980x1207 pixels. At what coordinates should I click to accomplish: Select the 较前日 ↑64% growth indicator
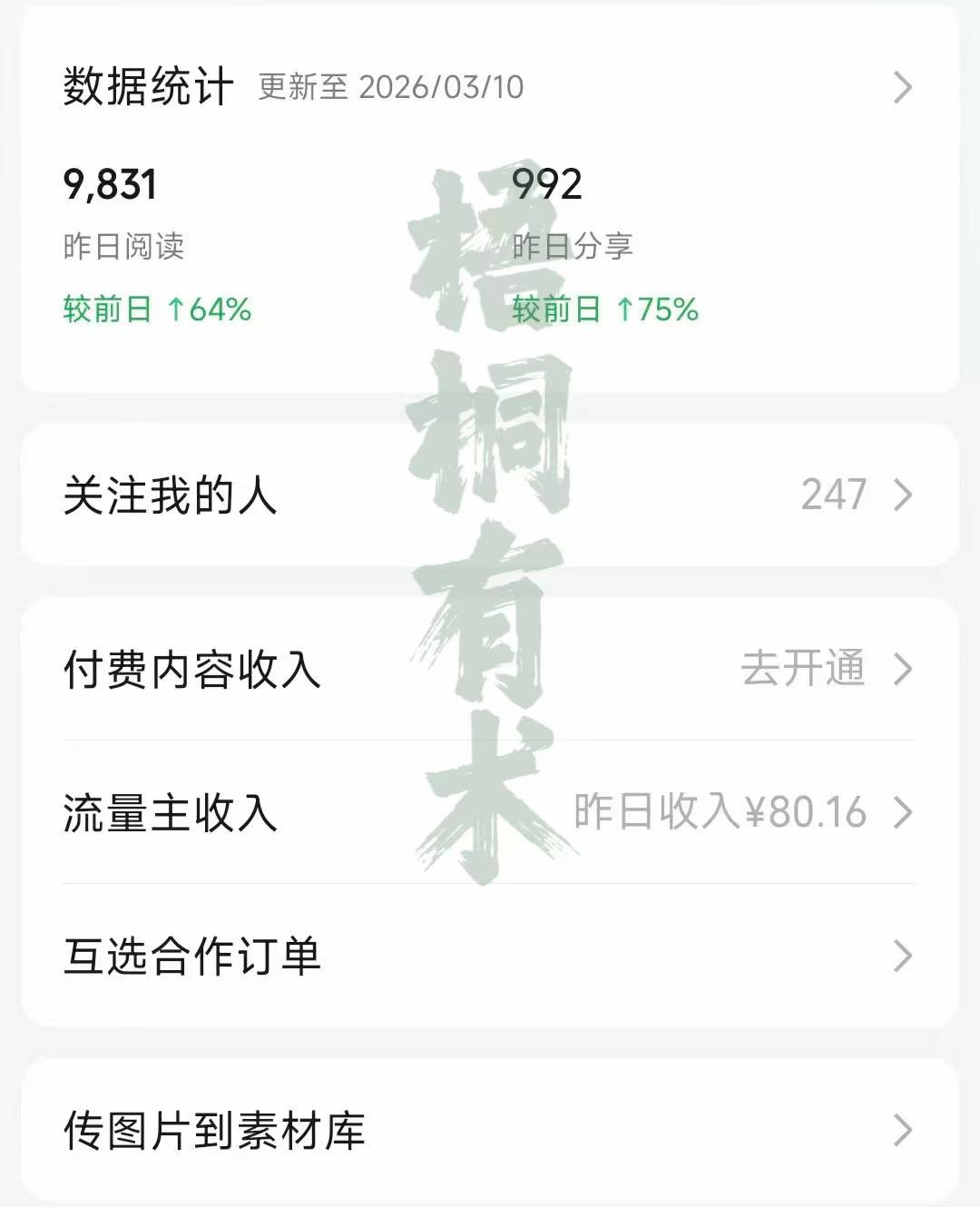click(x=154, y=310)
